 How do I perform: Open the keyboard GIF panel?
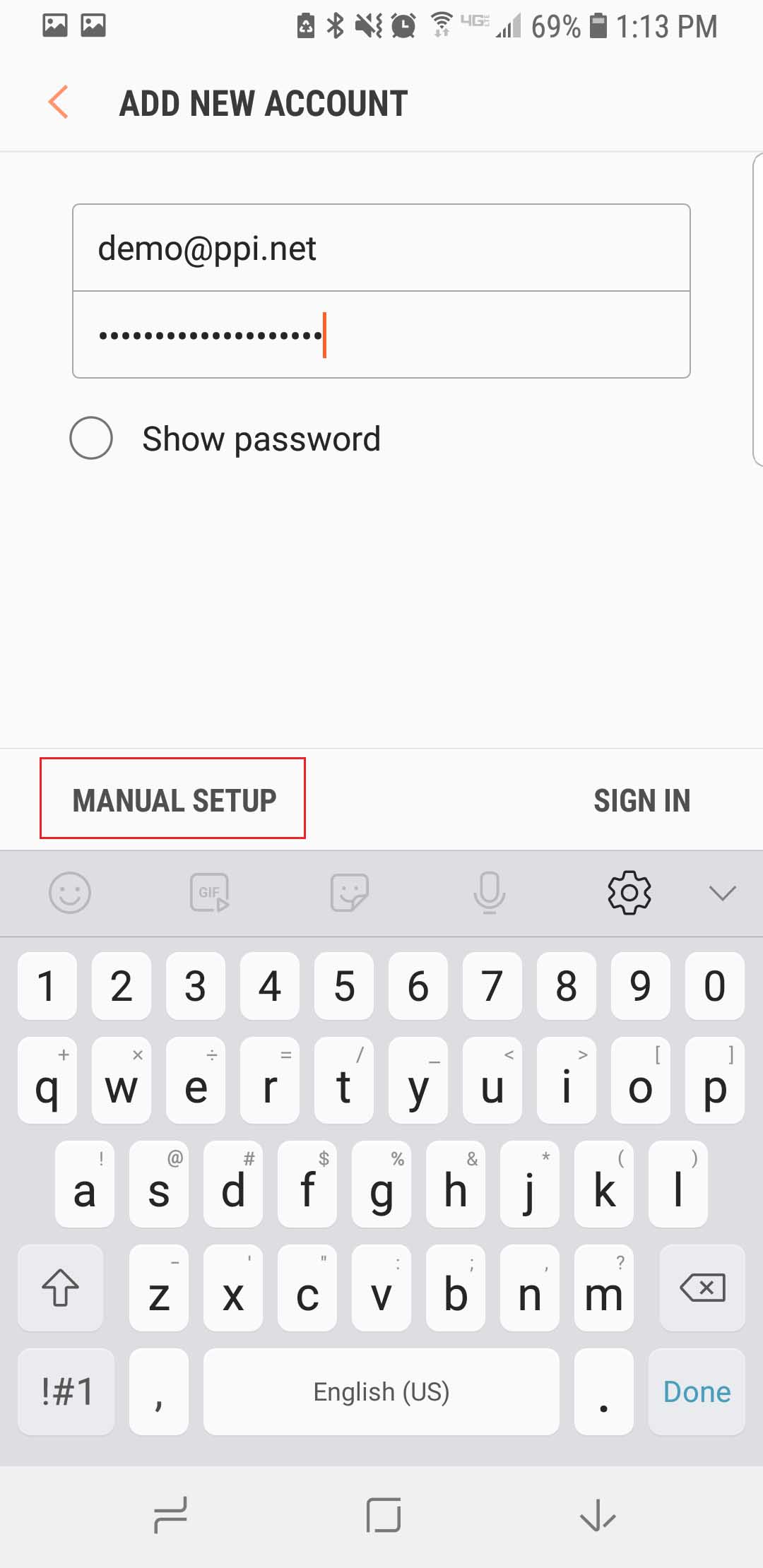209,893
